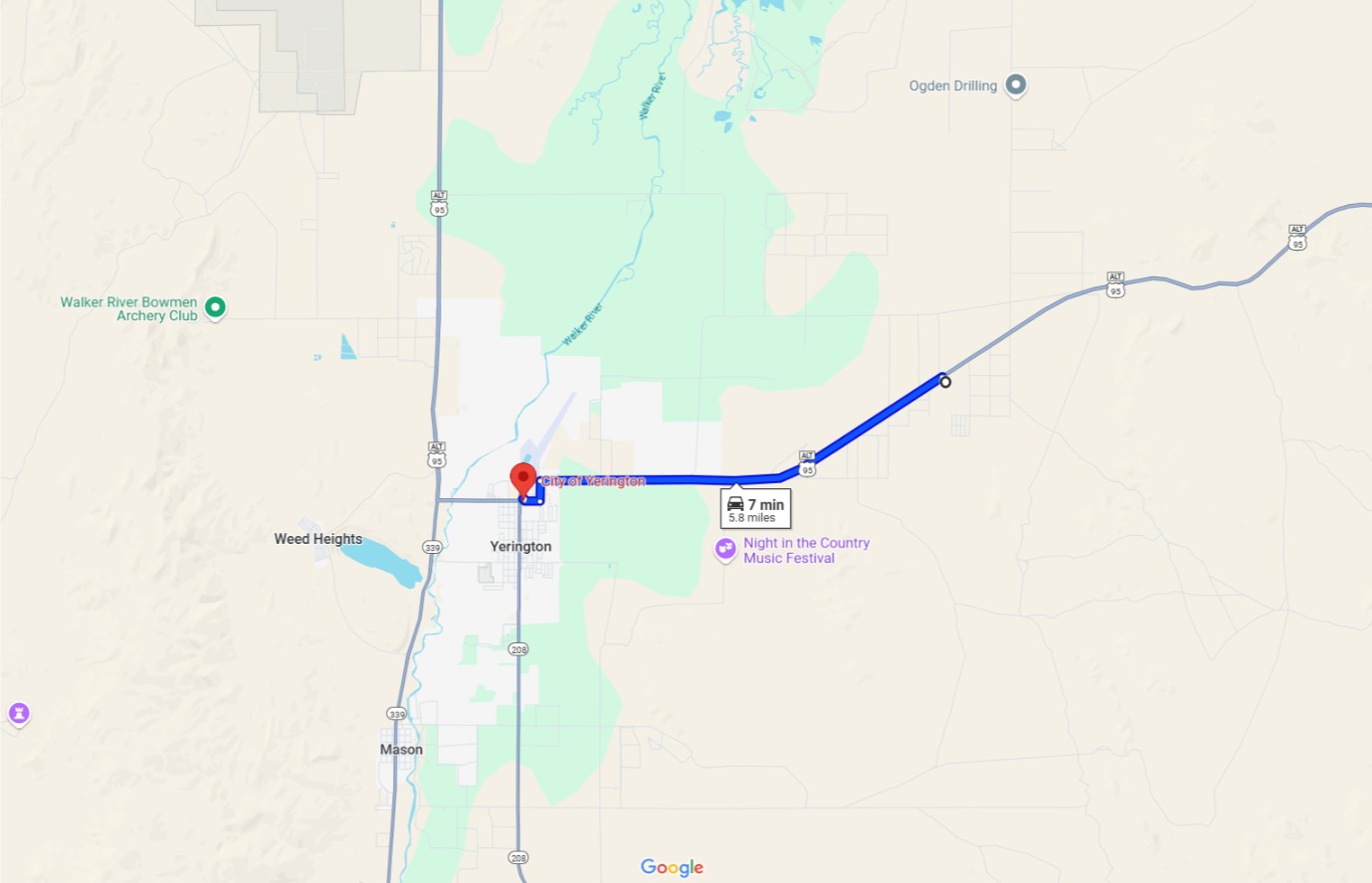Open the Ogden Drilling place marker
The height and width of the screenshot is (883, 1372).
(x=1016, y=86)
